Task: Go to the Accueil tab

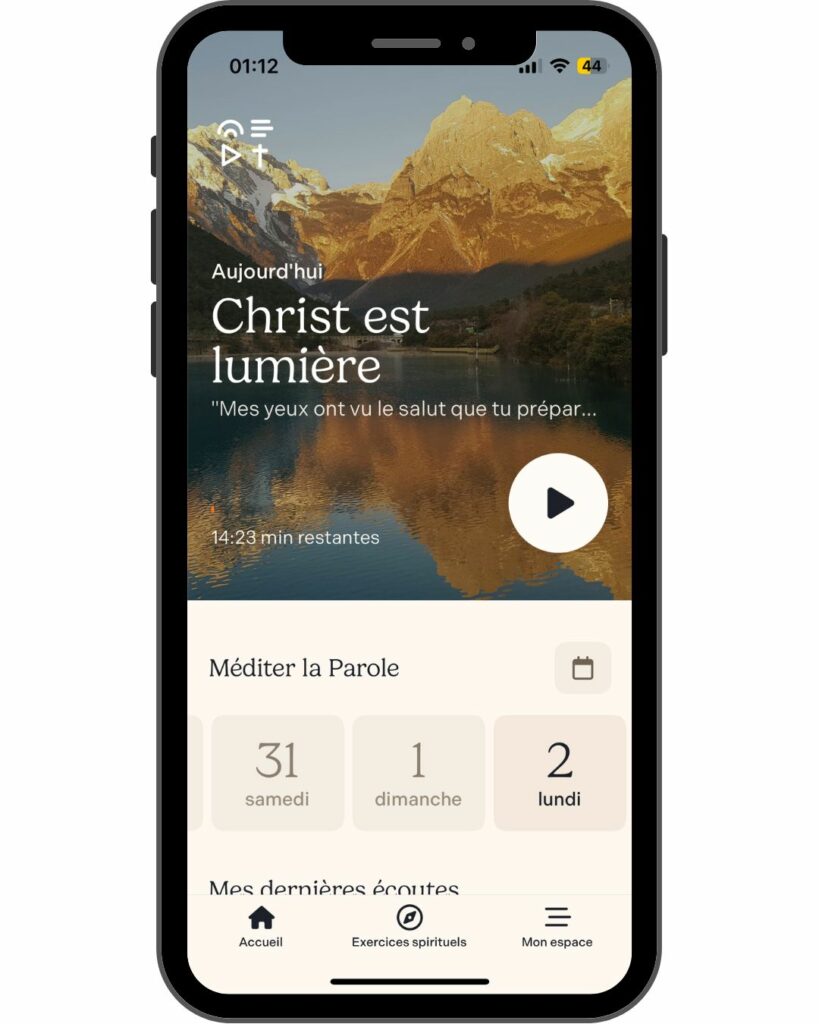Action: 261,927
